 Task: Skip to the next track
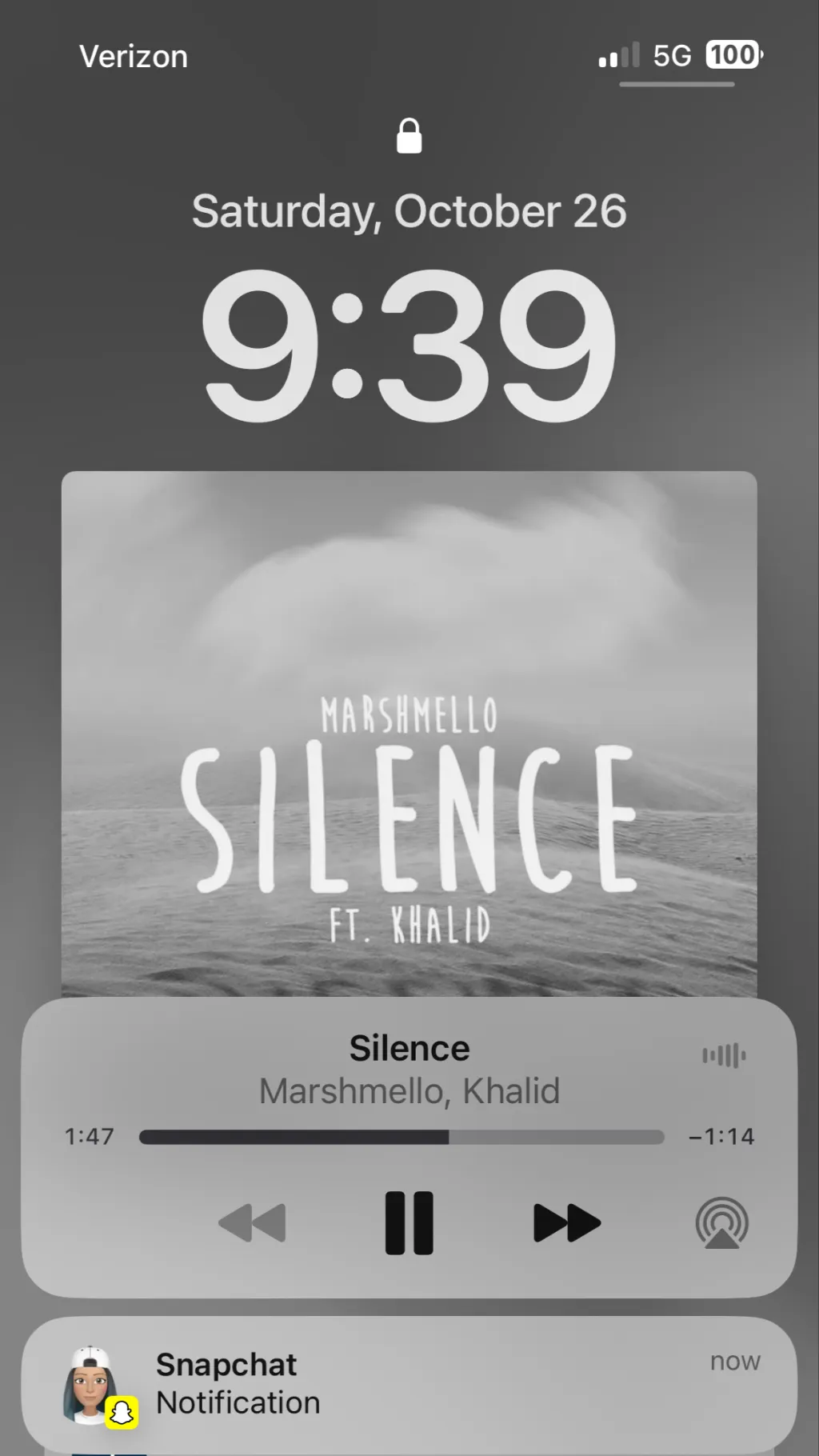[x=566, y=1222]
